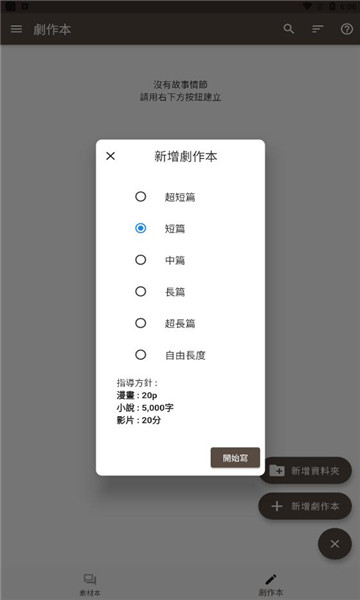Switch to the 劇作本 bottom tab
Viewport: 360px width, 600px height.
tap(270, 585)
